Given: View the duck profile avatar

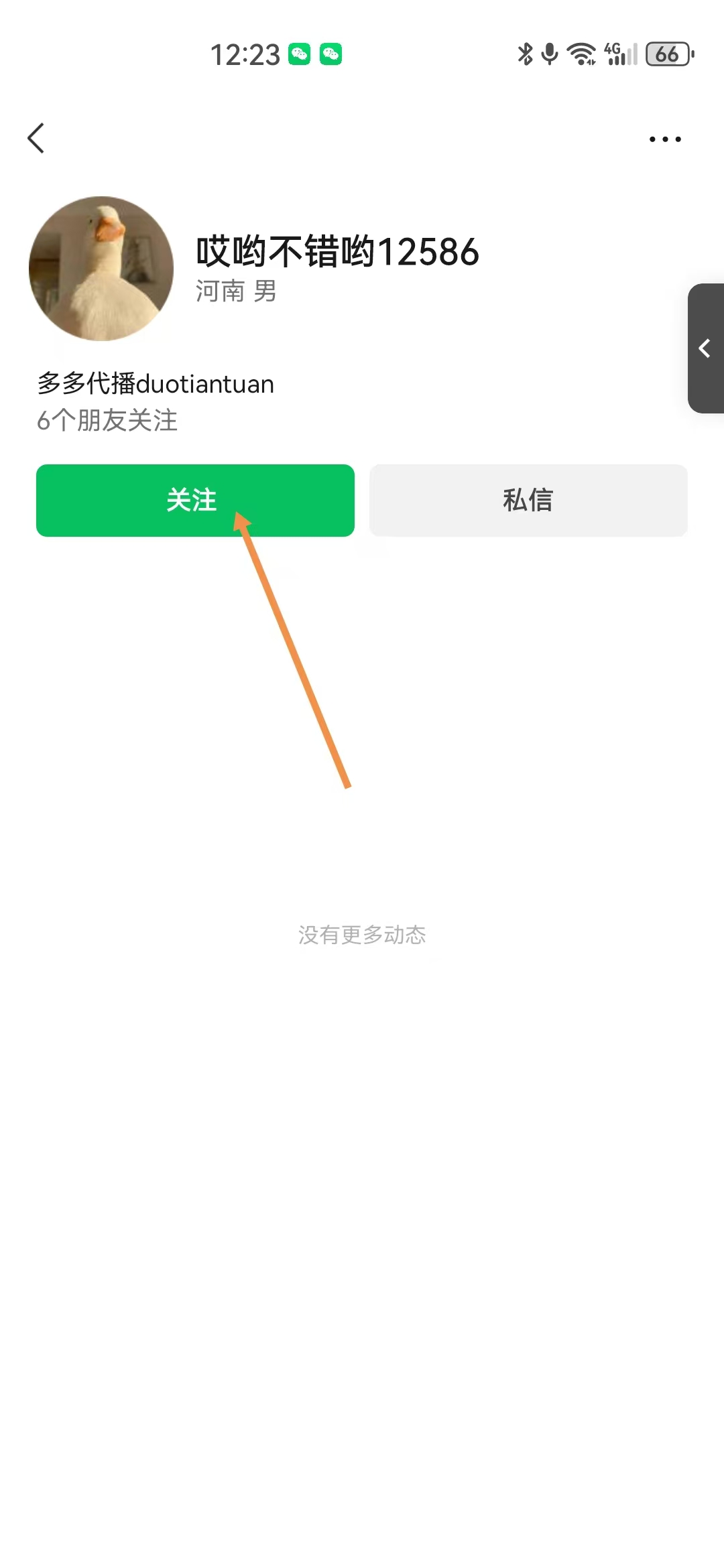Looking at the screenshot, I should [101, 269].
